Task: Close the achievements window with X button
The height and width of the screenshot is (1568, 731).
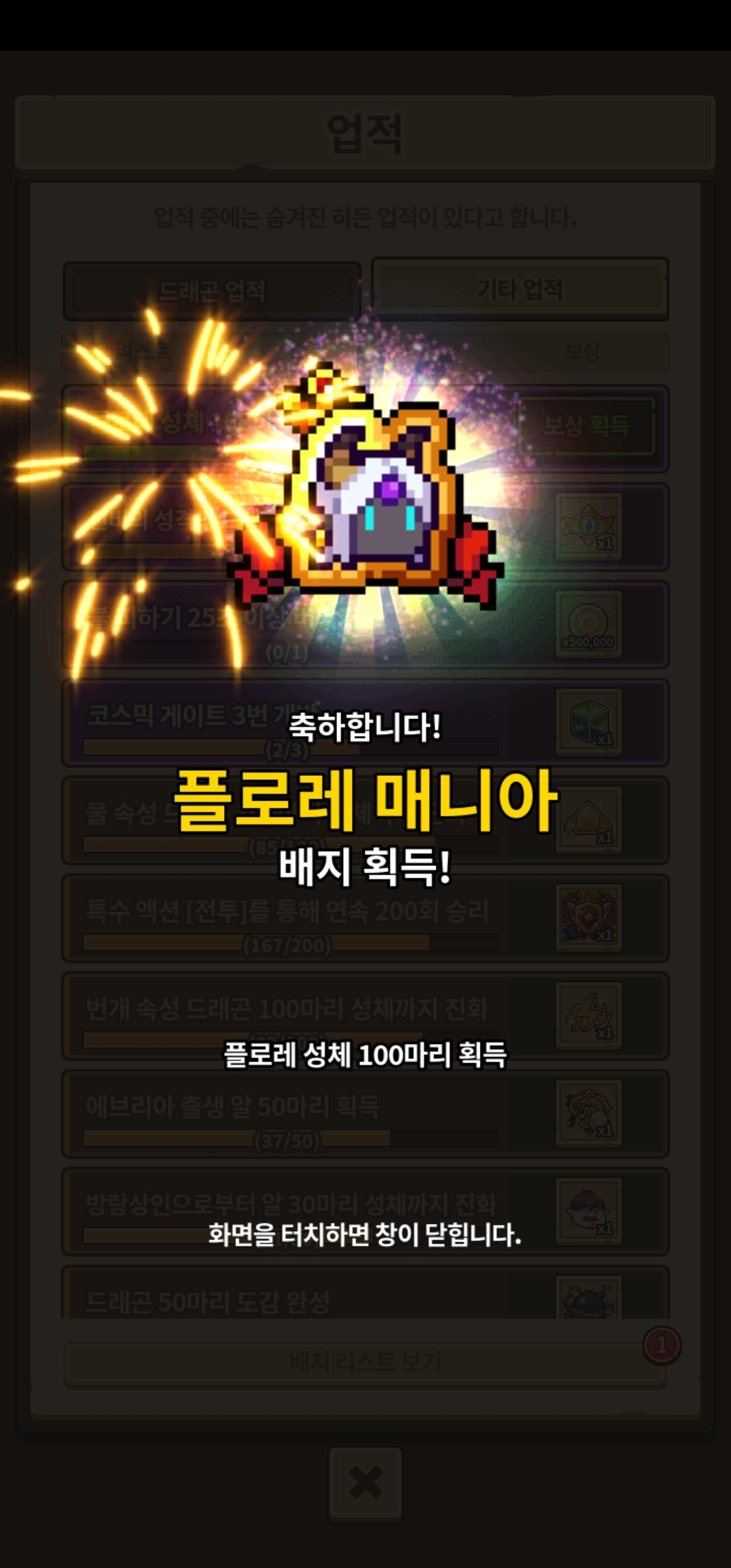Action: pos(365,1484)
